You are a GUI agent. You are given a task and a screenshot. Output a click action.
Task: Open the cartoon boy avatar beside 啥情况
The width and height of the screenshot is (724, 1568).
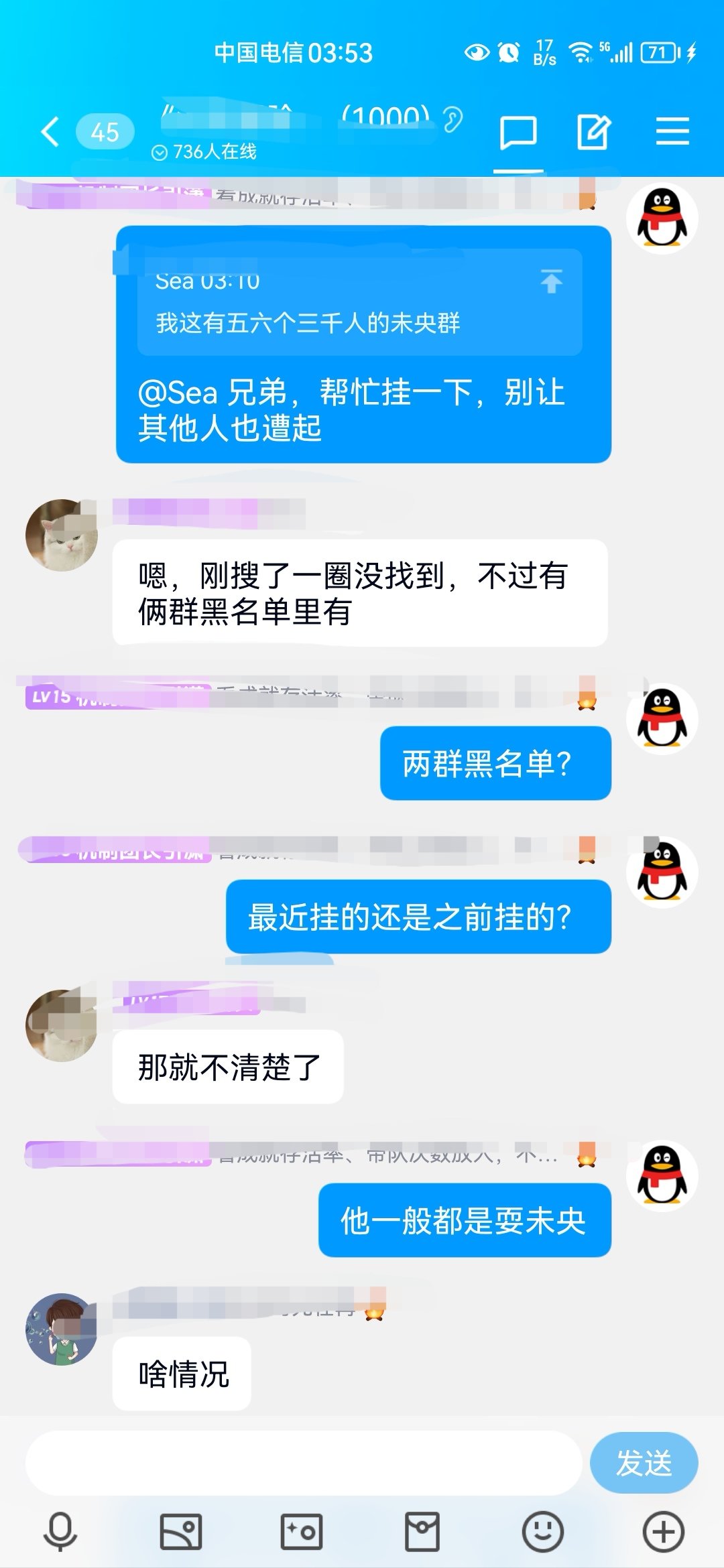62,1329
